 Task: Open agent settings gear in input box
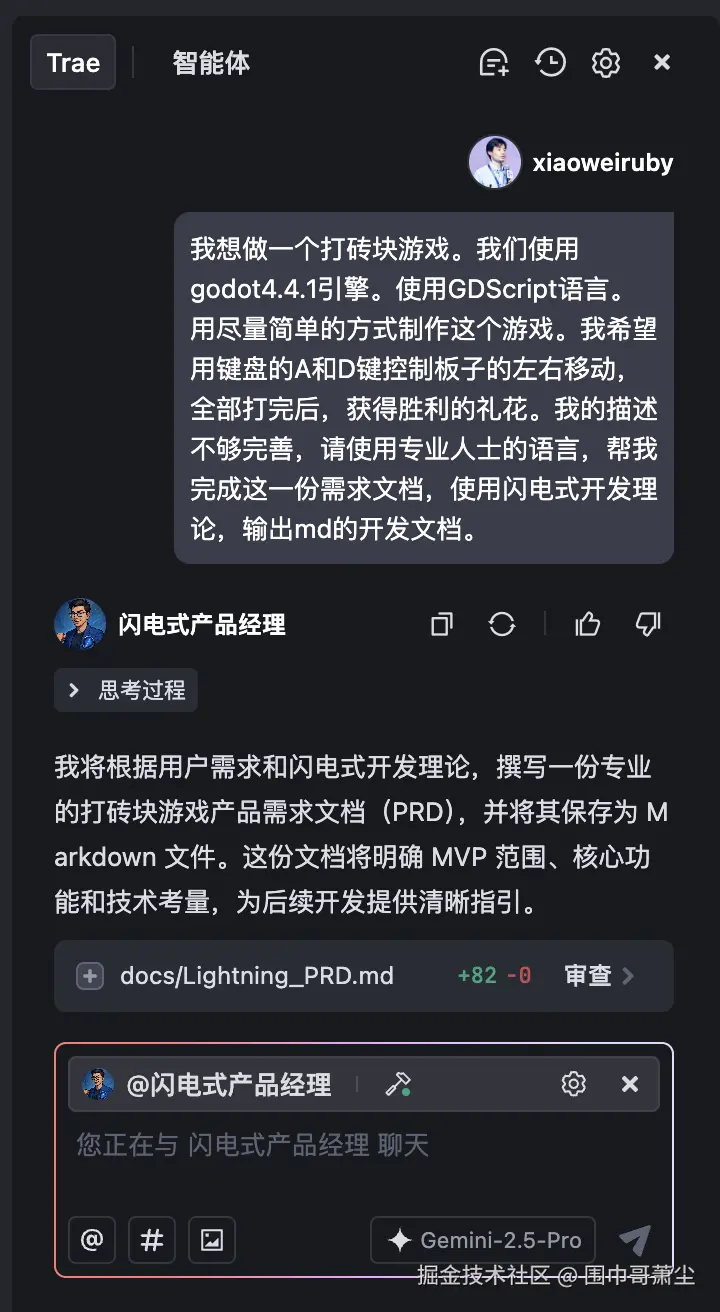pyautogui.click(x=574, y=1084)
